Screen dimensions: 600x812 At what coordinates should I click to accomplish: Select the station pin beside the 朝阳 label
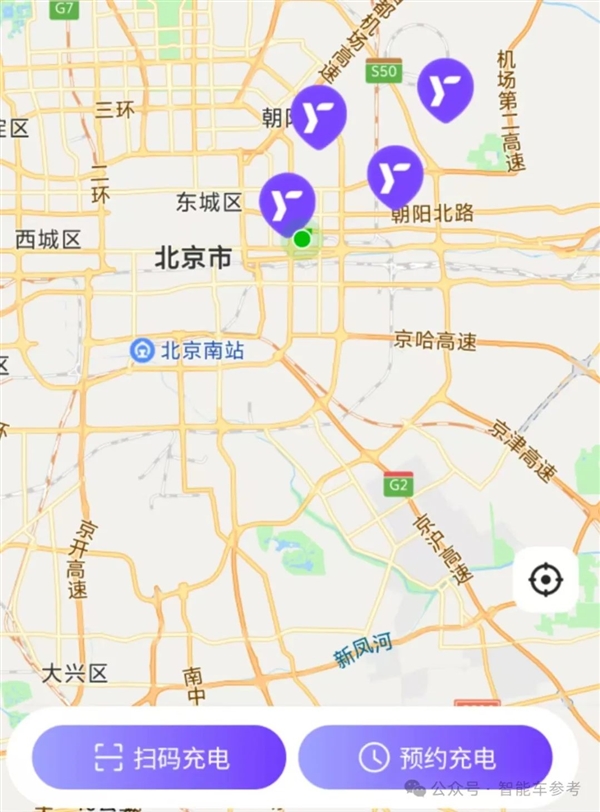(x=320, y=115)
